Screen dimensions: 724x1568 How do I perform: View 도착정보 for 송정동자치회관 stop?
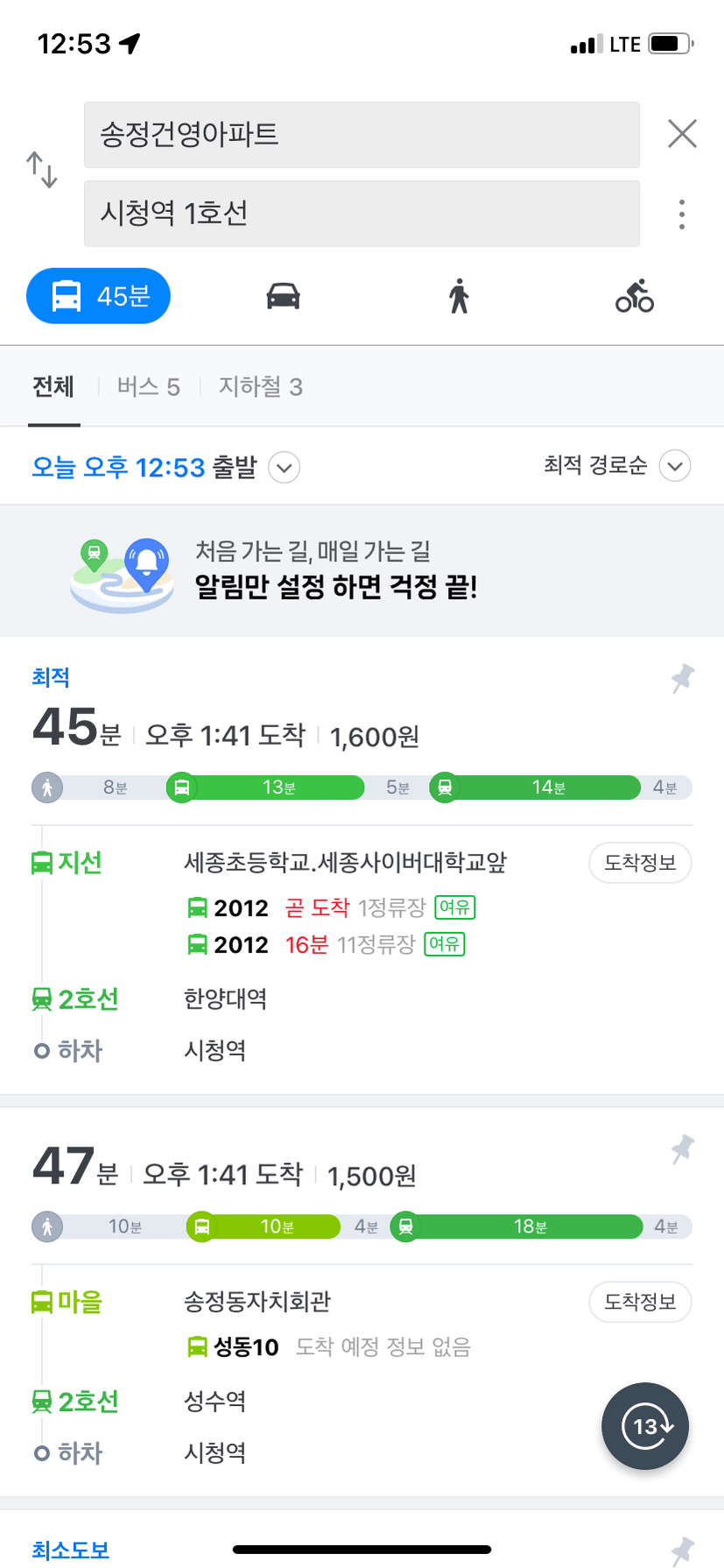(x=640, y=1302)
